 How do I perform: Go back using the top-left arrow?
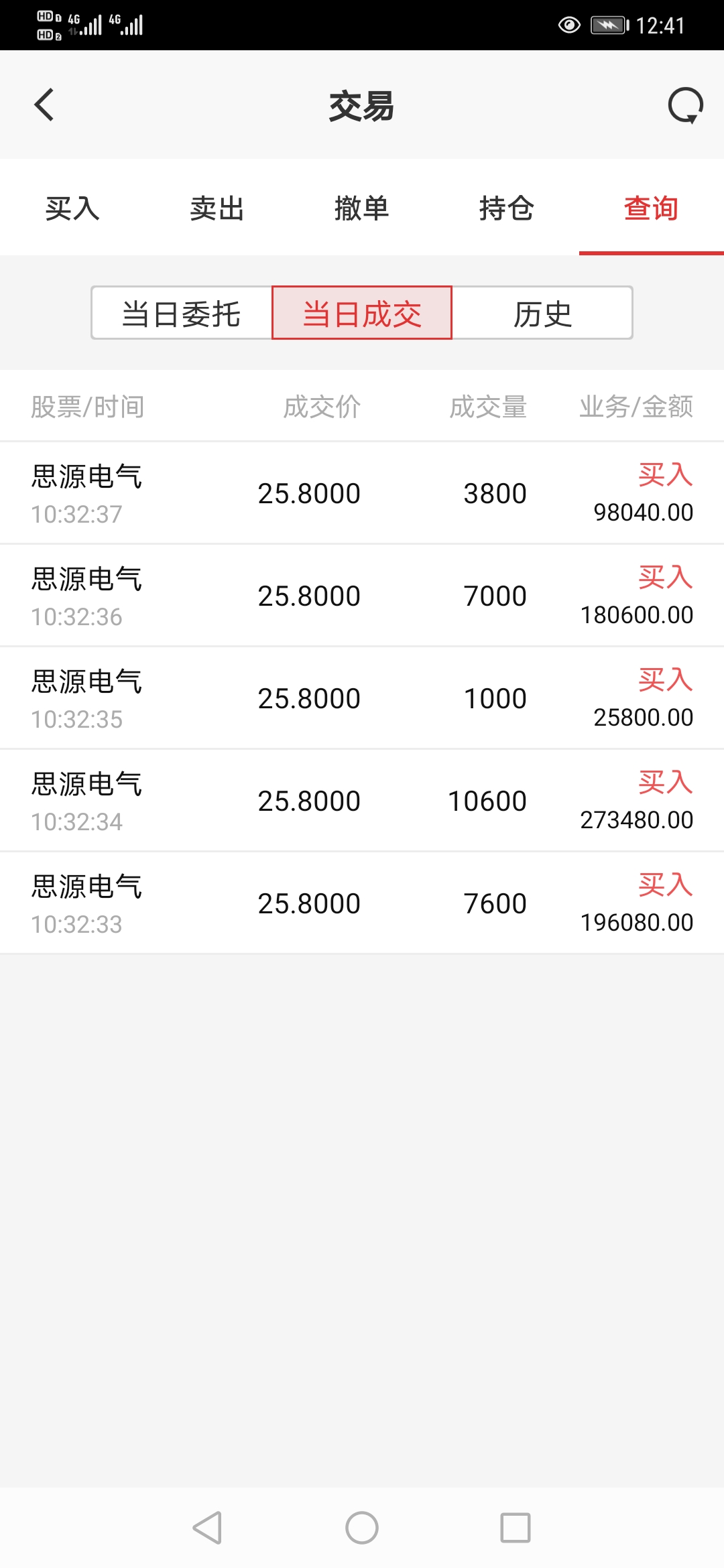(44, 105)
